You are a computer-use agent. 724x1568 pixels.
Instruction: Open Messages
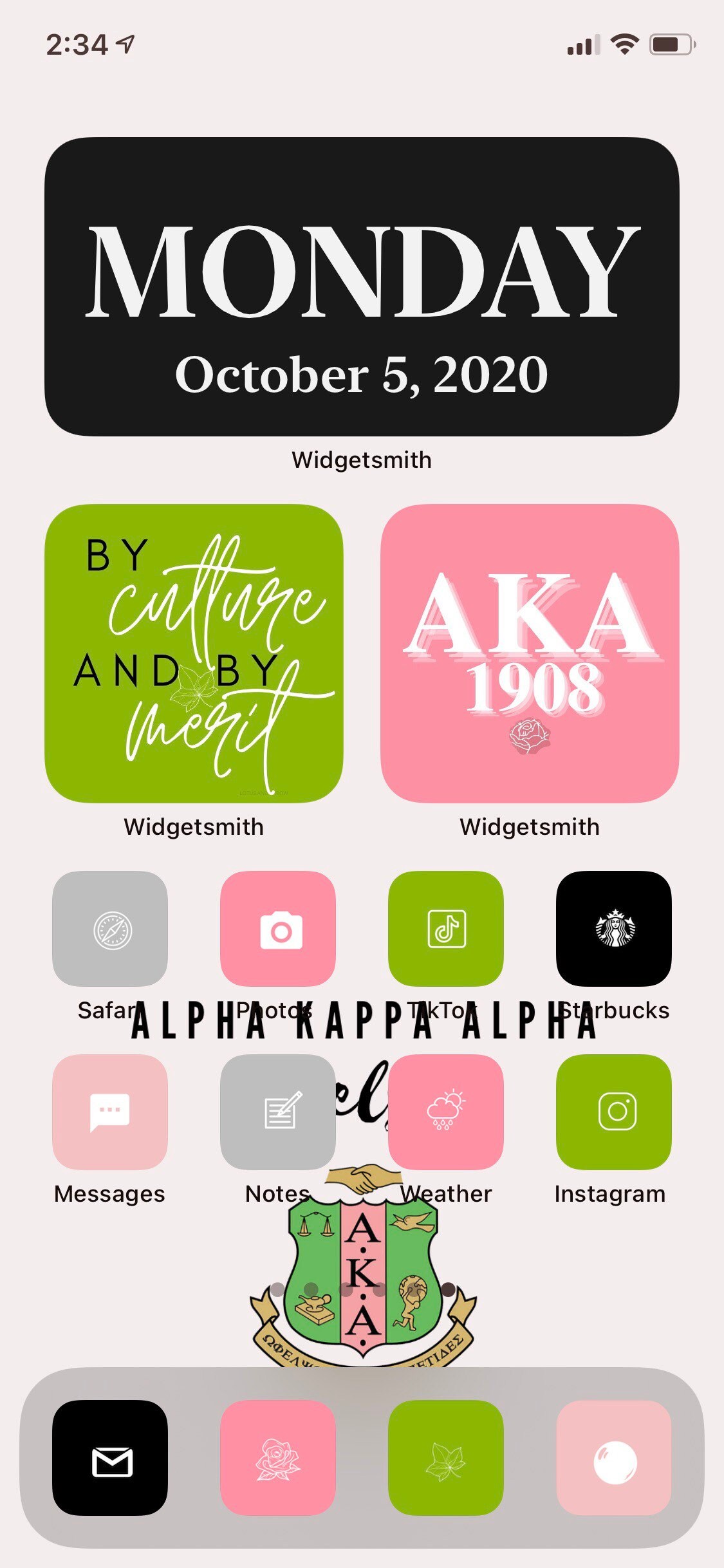[110, 1112]
